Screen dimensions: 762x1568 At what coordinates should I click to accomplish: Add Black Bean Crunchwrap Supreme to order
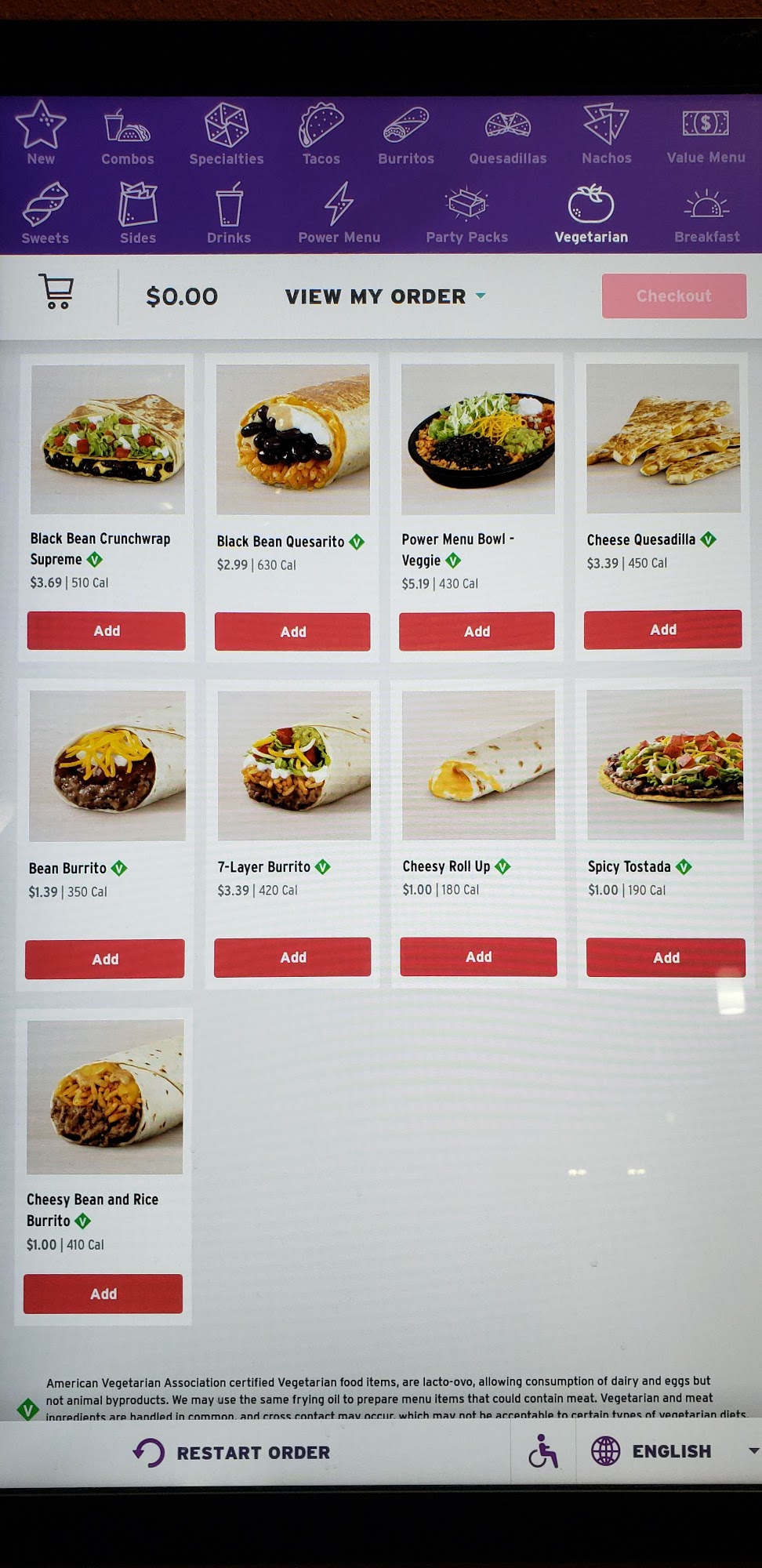click(x=107, y=631)
